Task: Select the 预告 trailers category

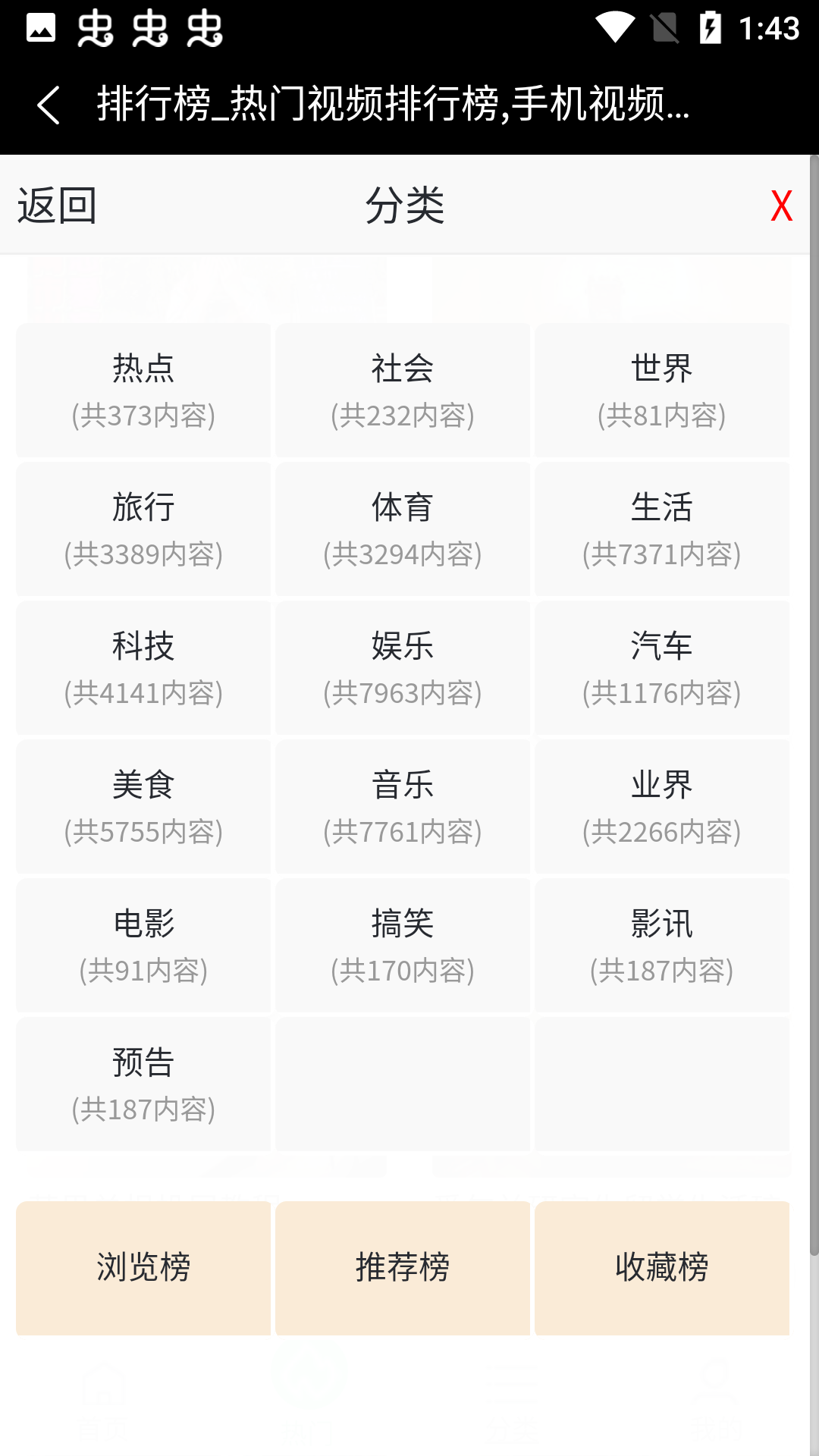Action: tap(143, 1084)
